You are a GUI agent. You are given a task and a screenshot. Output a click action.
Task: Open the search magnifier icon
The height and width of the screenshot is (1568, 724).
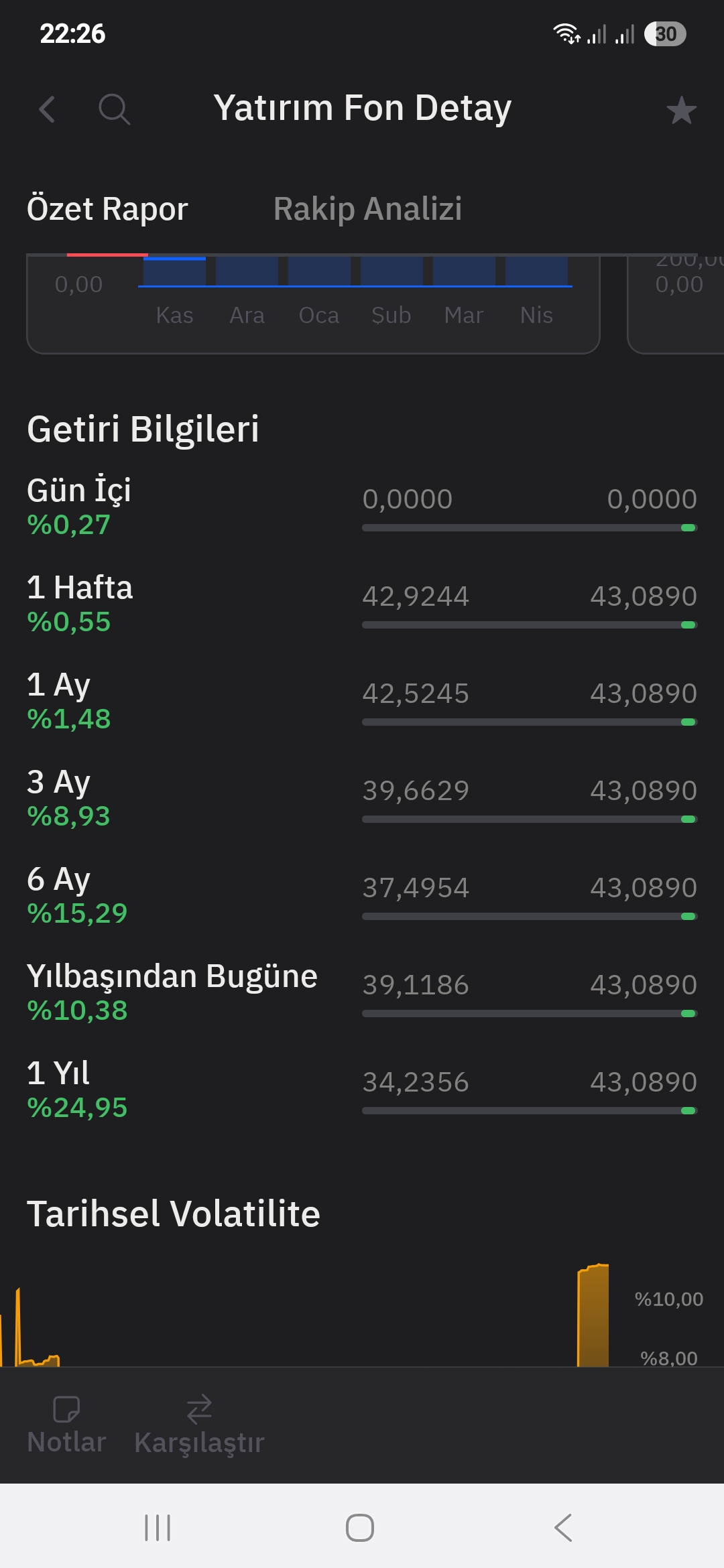[115, 109]
